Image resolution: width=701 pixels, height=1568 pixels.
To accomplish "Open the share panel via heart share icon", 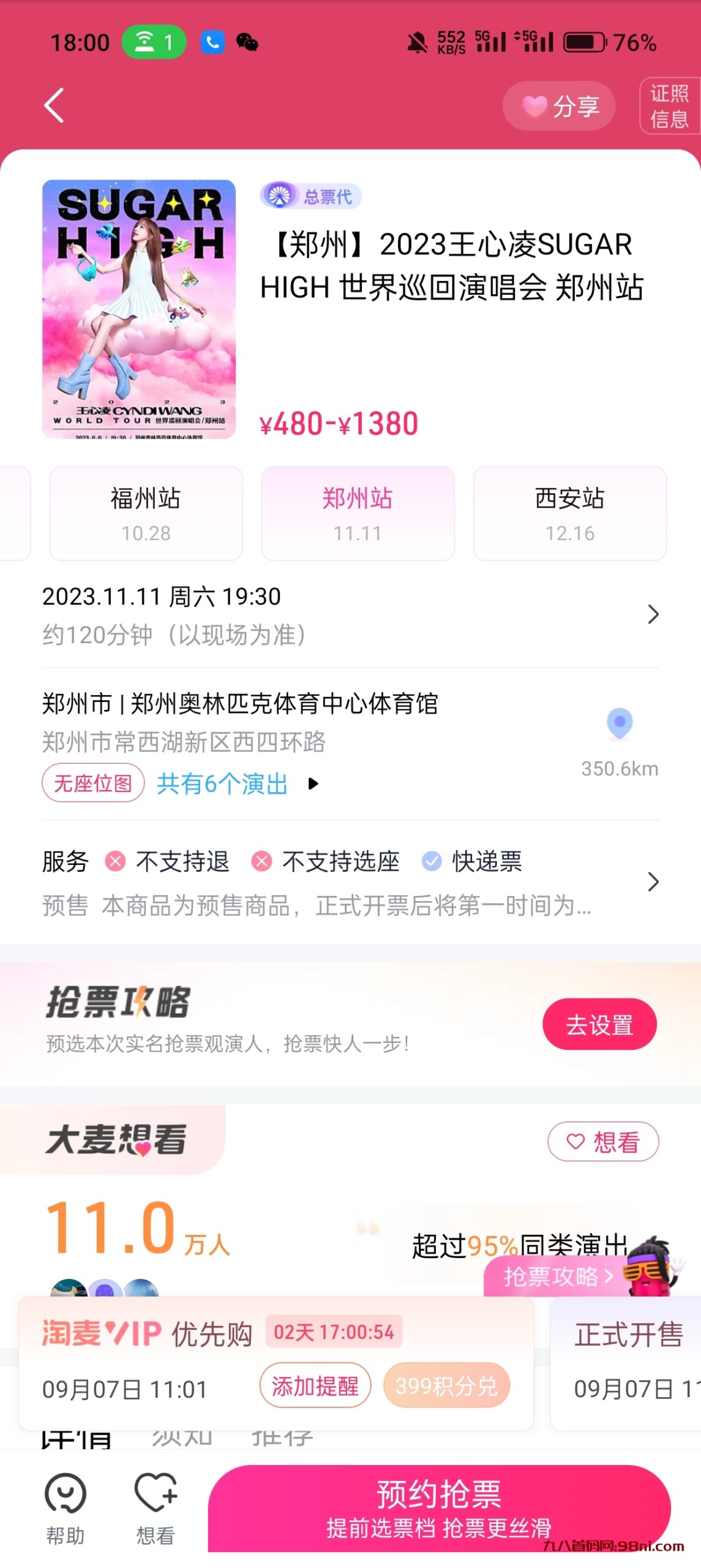I will tap(558, 105).
